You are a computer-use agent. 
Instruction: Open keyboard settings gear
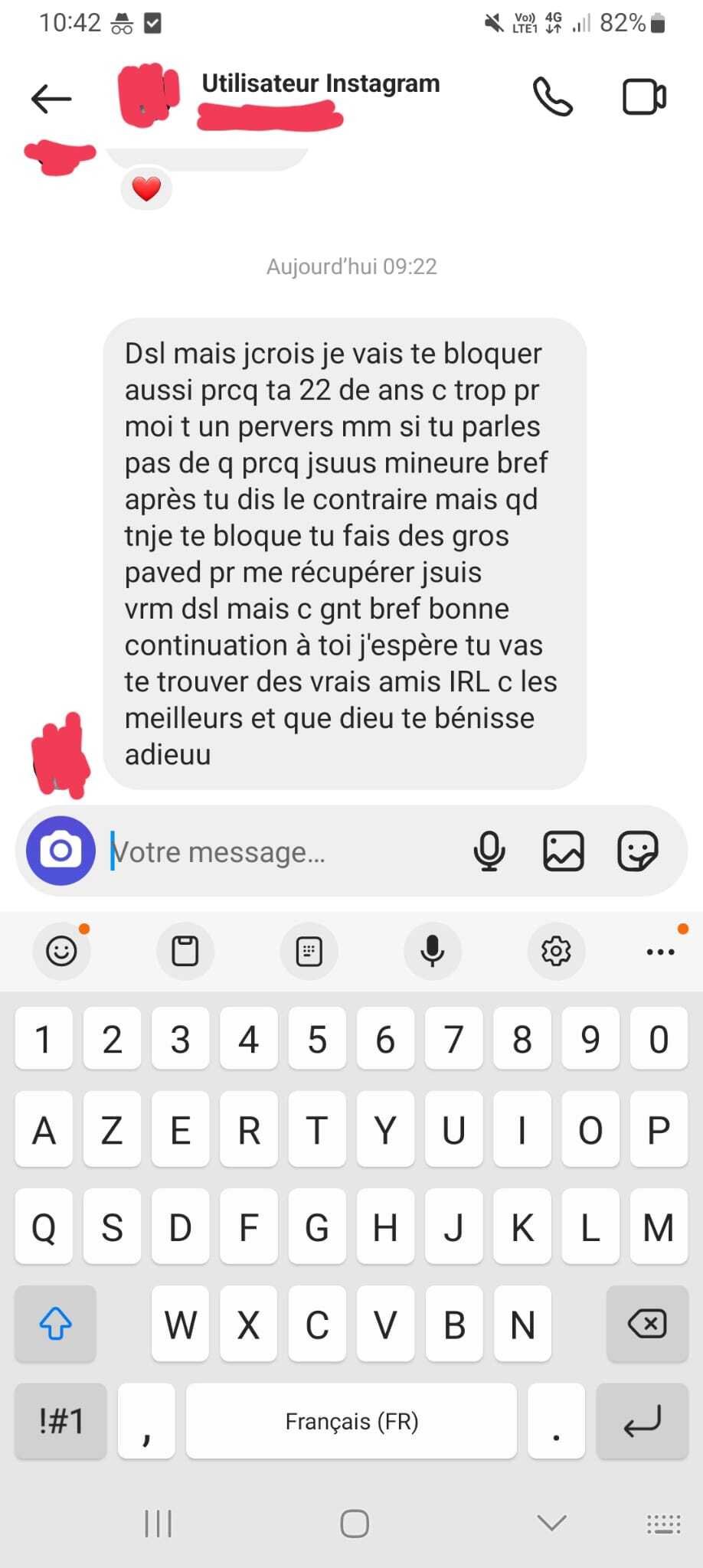pyautogui.click(x=556, y=951)
